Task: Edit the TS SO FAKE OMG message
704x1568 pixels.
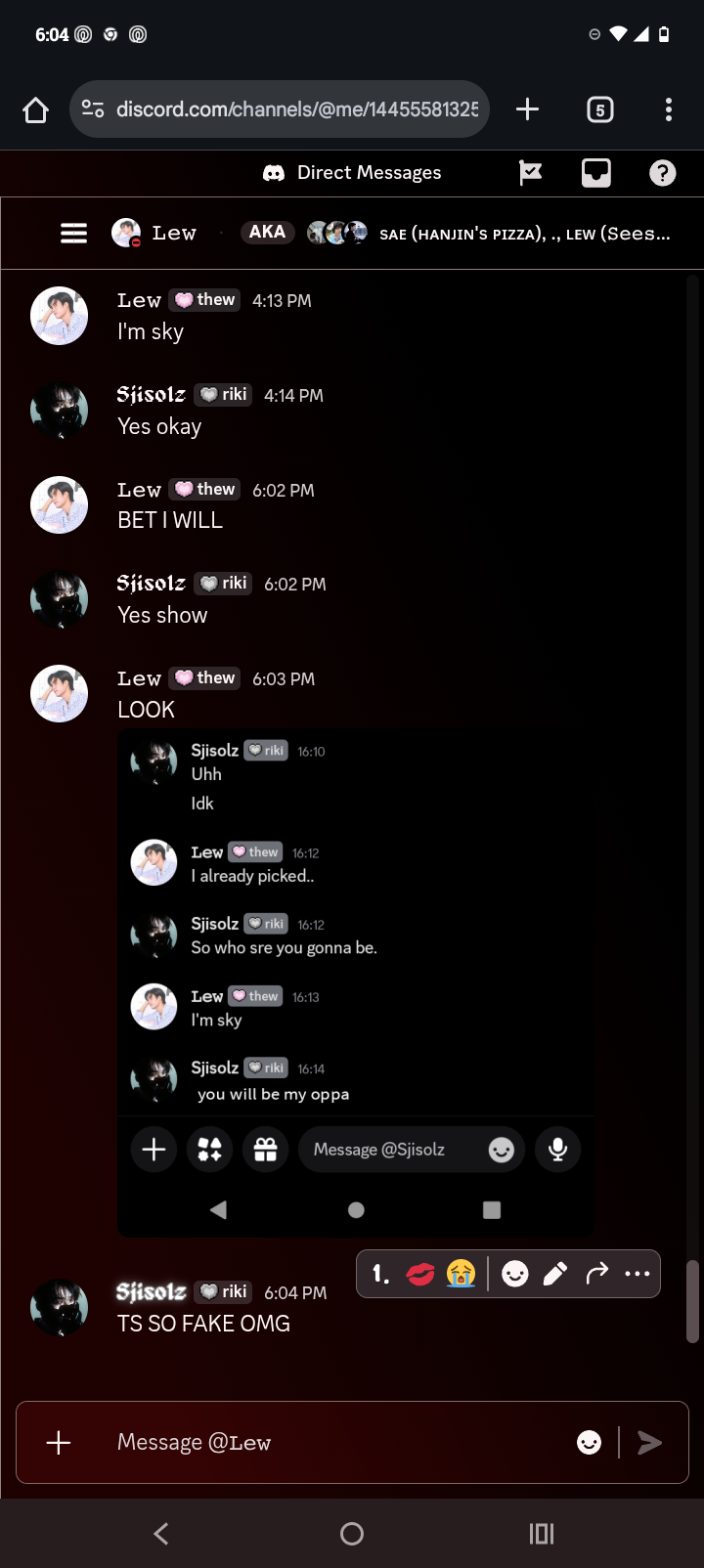Action: click(x=555, y=1274)
